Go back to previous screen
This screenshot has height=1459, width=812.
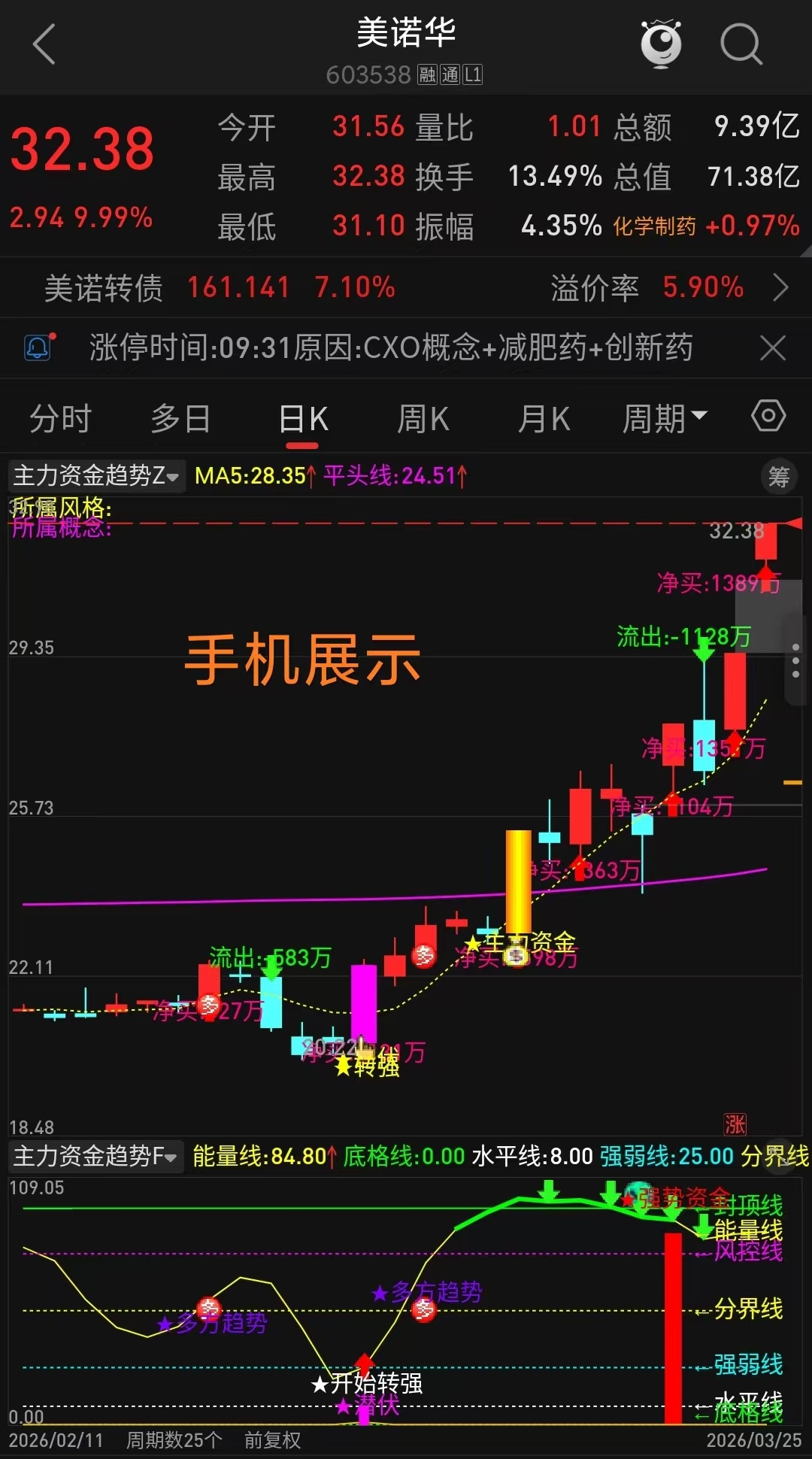pyautogui.click(x=45, y=44)
